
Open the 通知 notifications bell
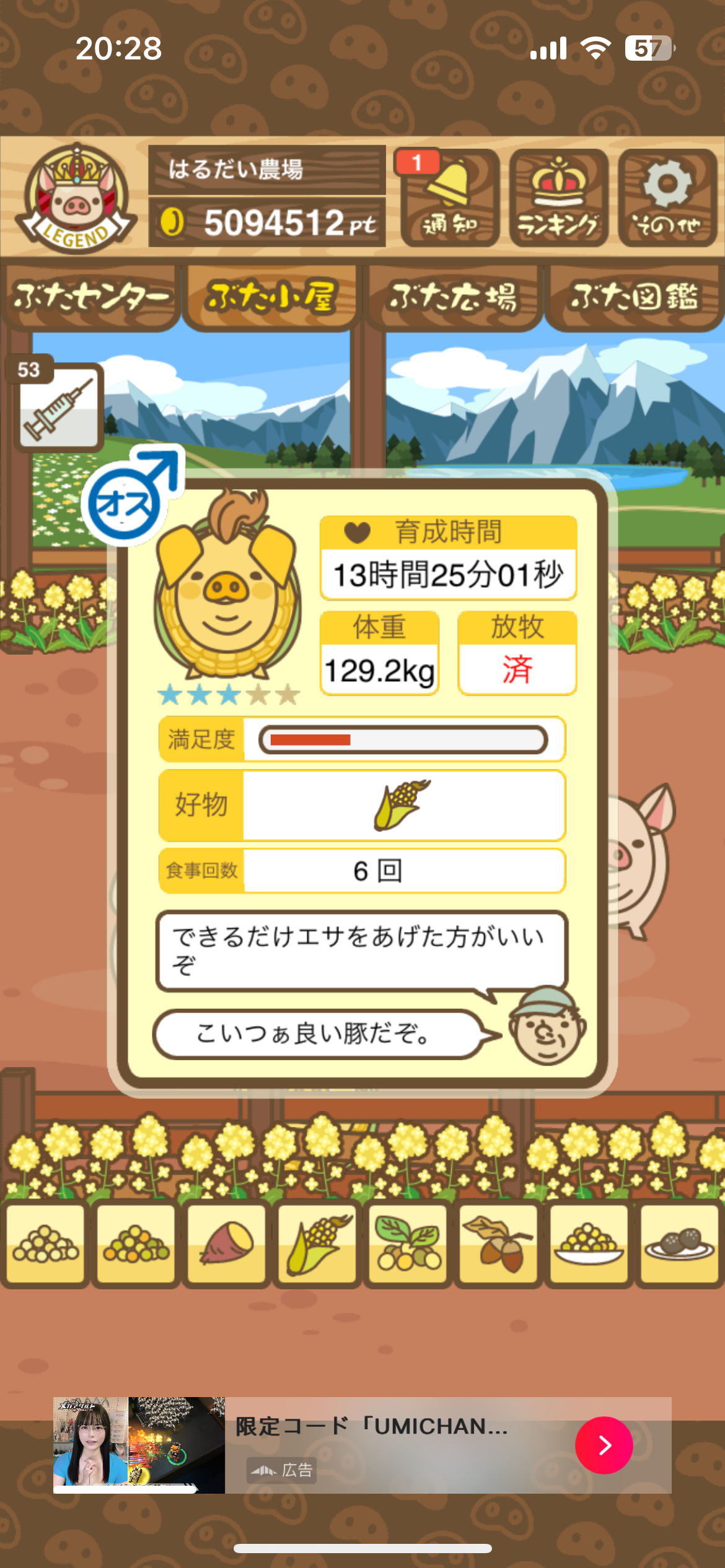pos(450,198)
